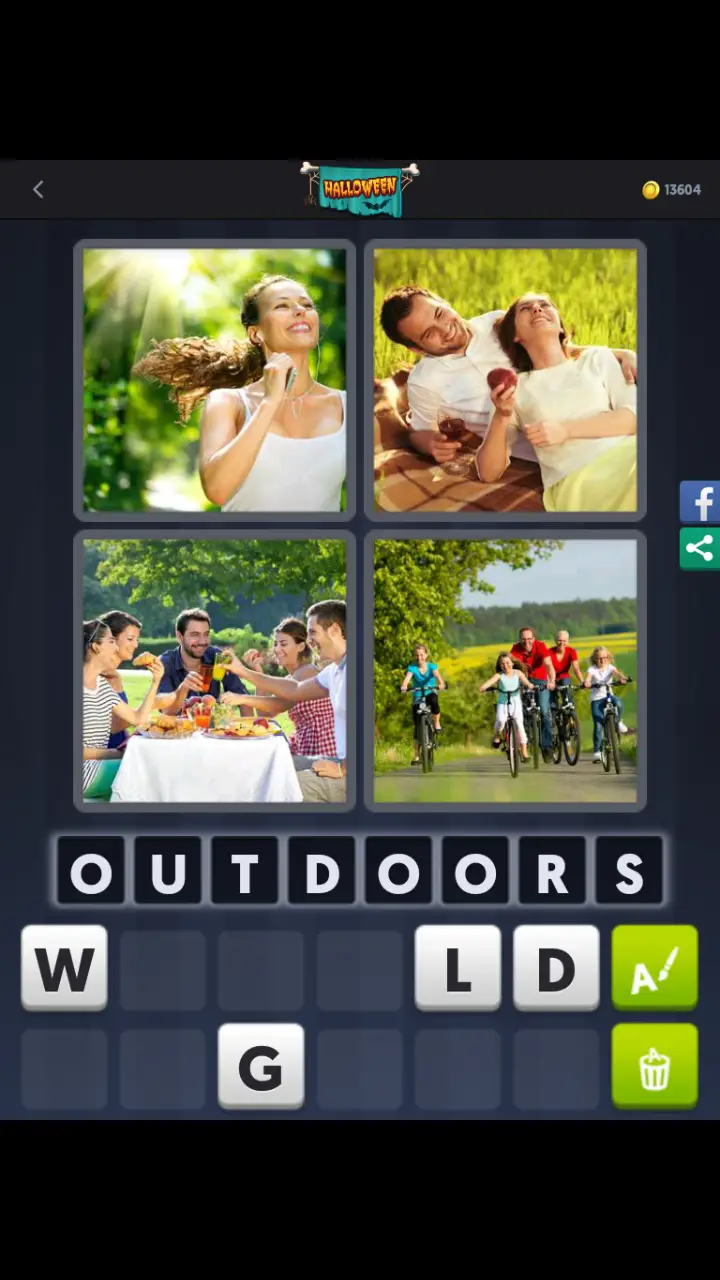Select the letter L tile
The width and height of the screenshot is (720, 1280).
[457, 967]
